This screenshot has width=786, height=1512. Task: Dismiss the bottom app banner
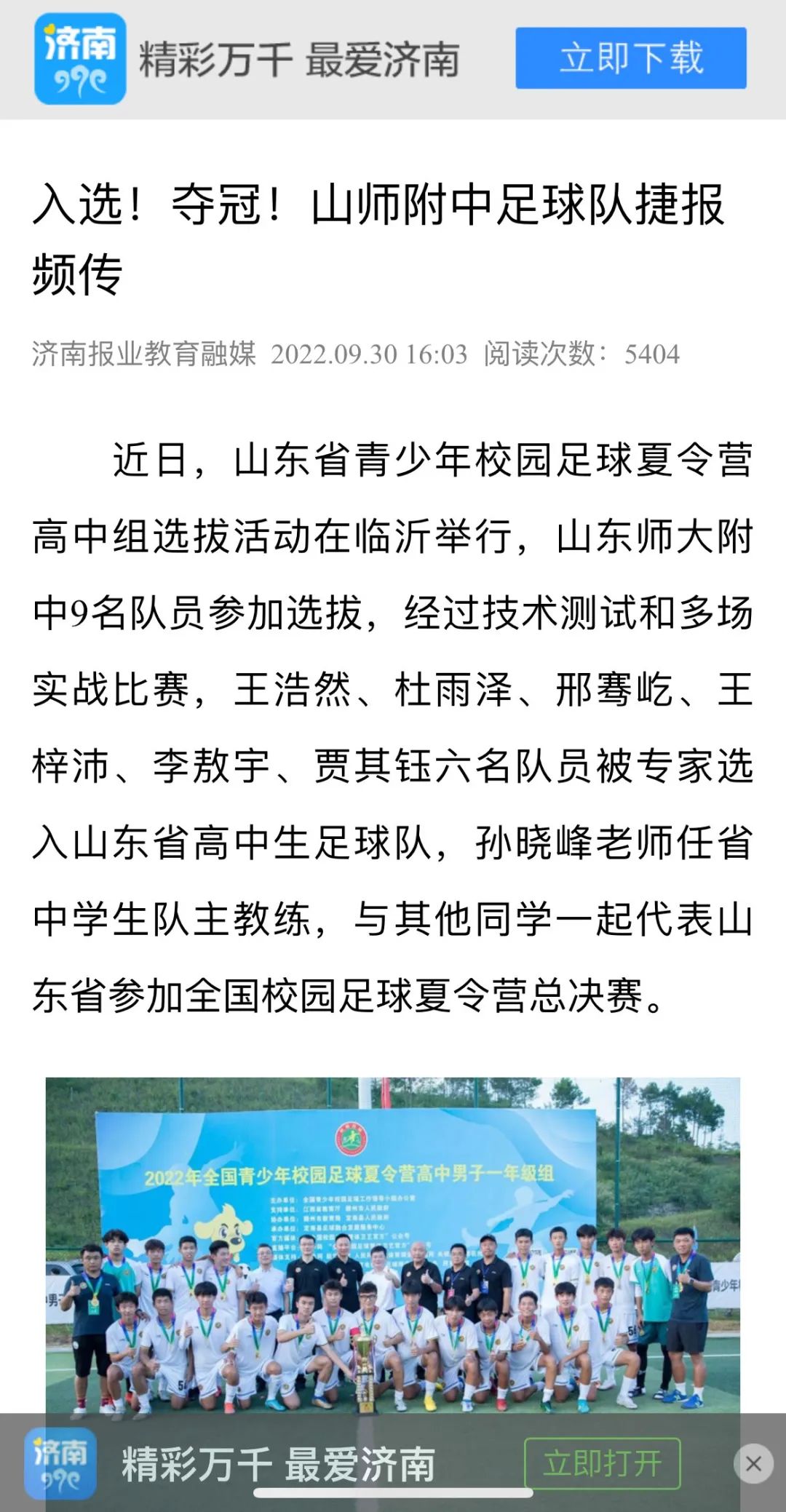(753, 1463)
